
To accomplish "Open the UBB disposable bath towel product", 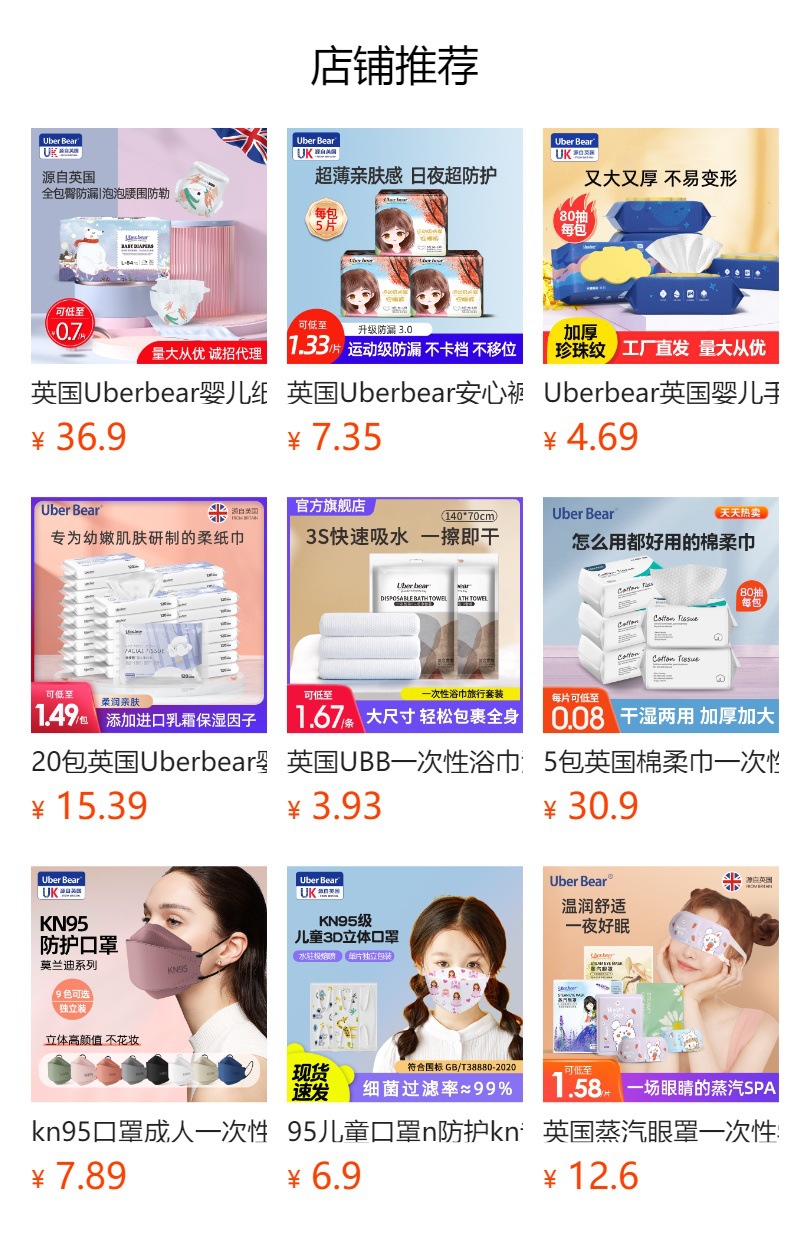I will tap(405, 615).
